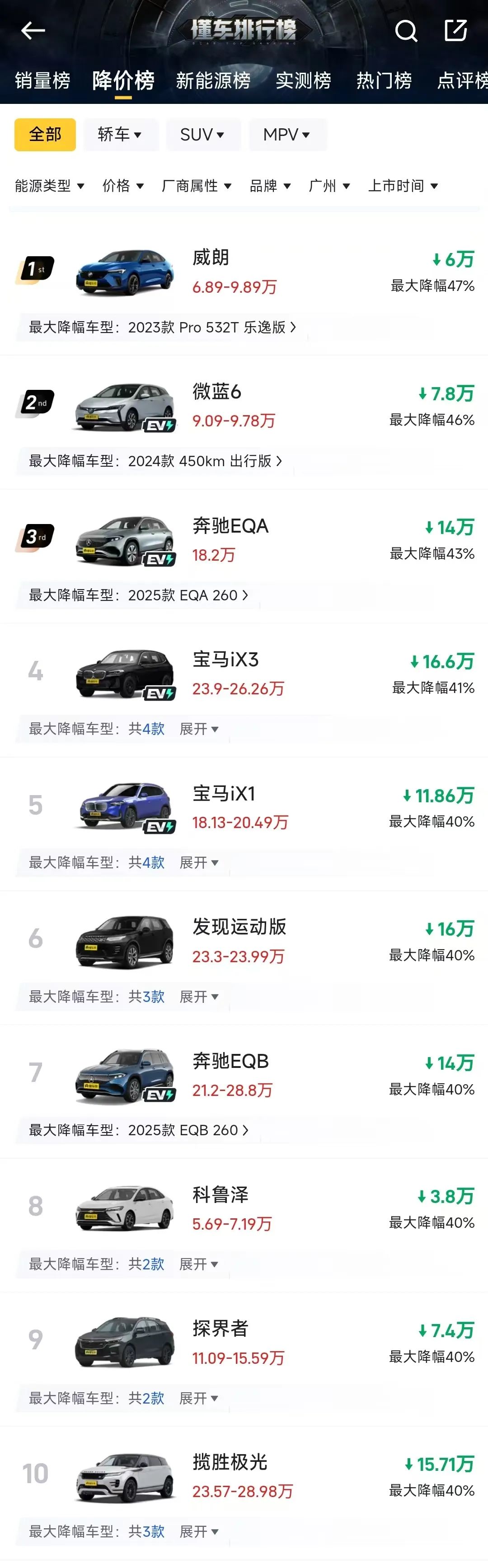488x1568 pixels.
Task: Choose a price range via 价格
Action: pyautogui.click(x=123, y=186)
